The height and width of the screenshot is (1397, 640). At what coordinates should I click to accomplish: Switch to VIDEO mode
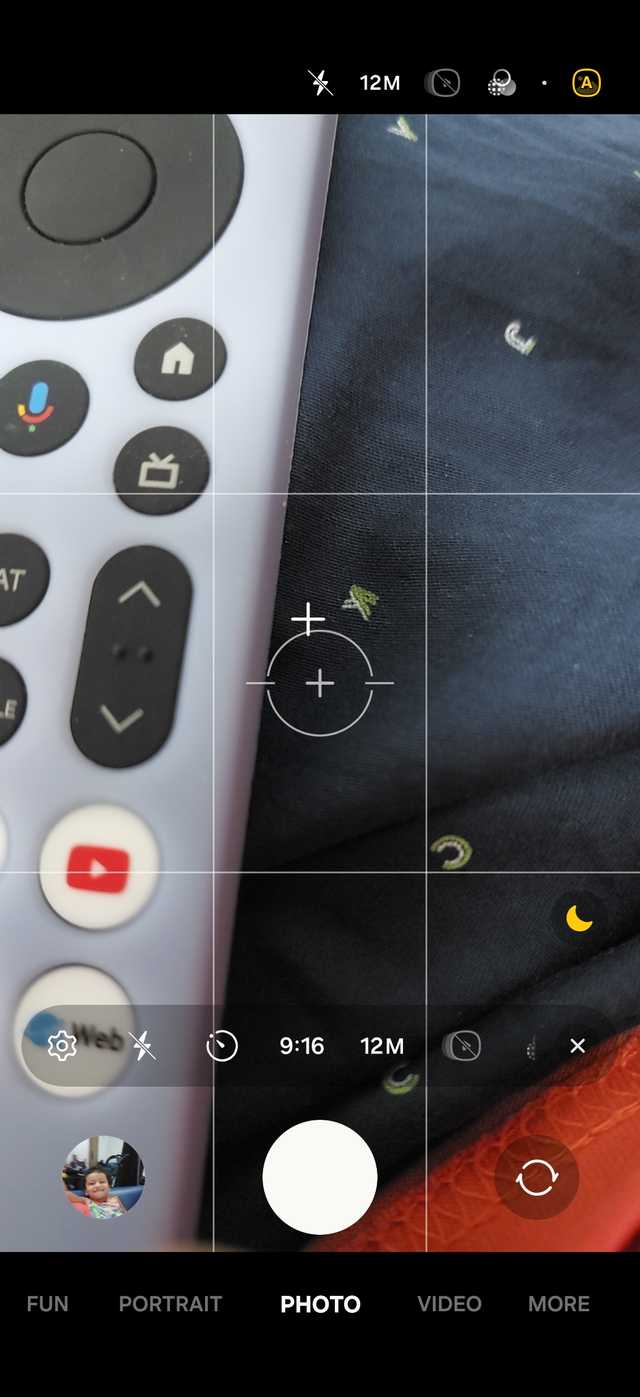(x=449, y=1304)
